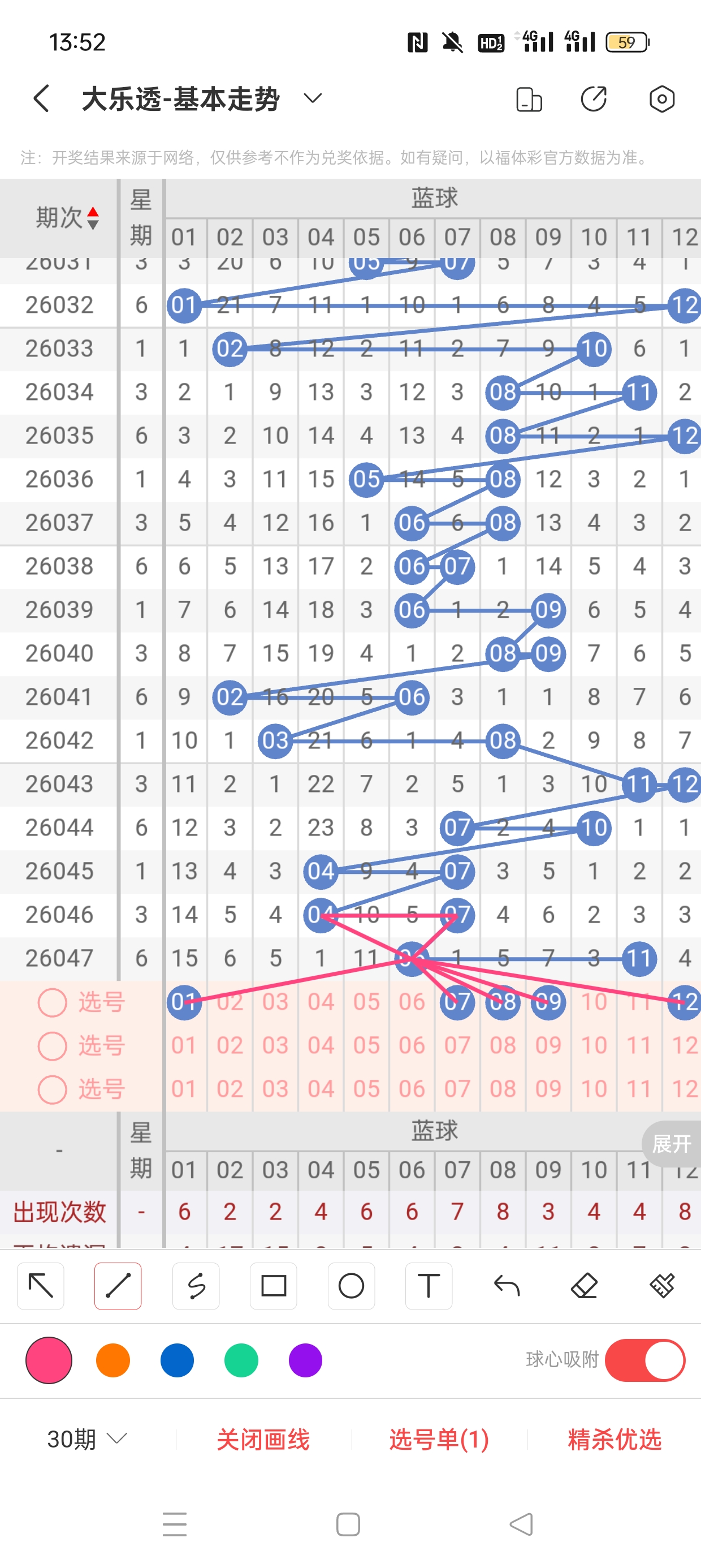Expand the statistics panel with 展开
The image size is (701, 1568).
pos(672,1144)
